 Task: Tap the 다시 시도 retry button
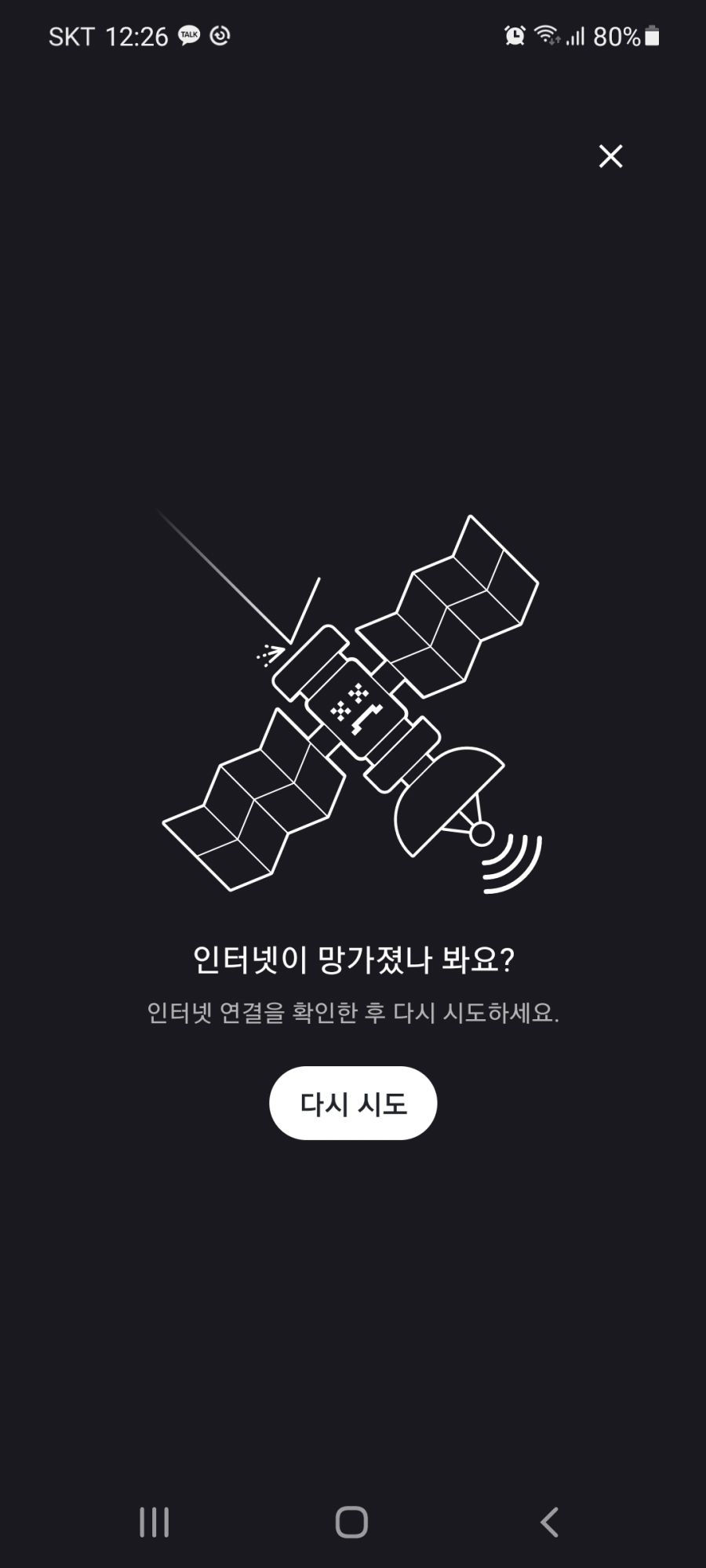coord(353,1103)
